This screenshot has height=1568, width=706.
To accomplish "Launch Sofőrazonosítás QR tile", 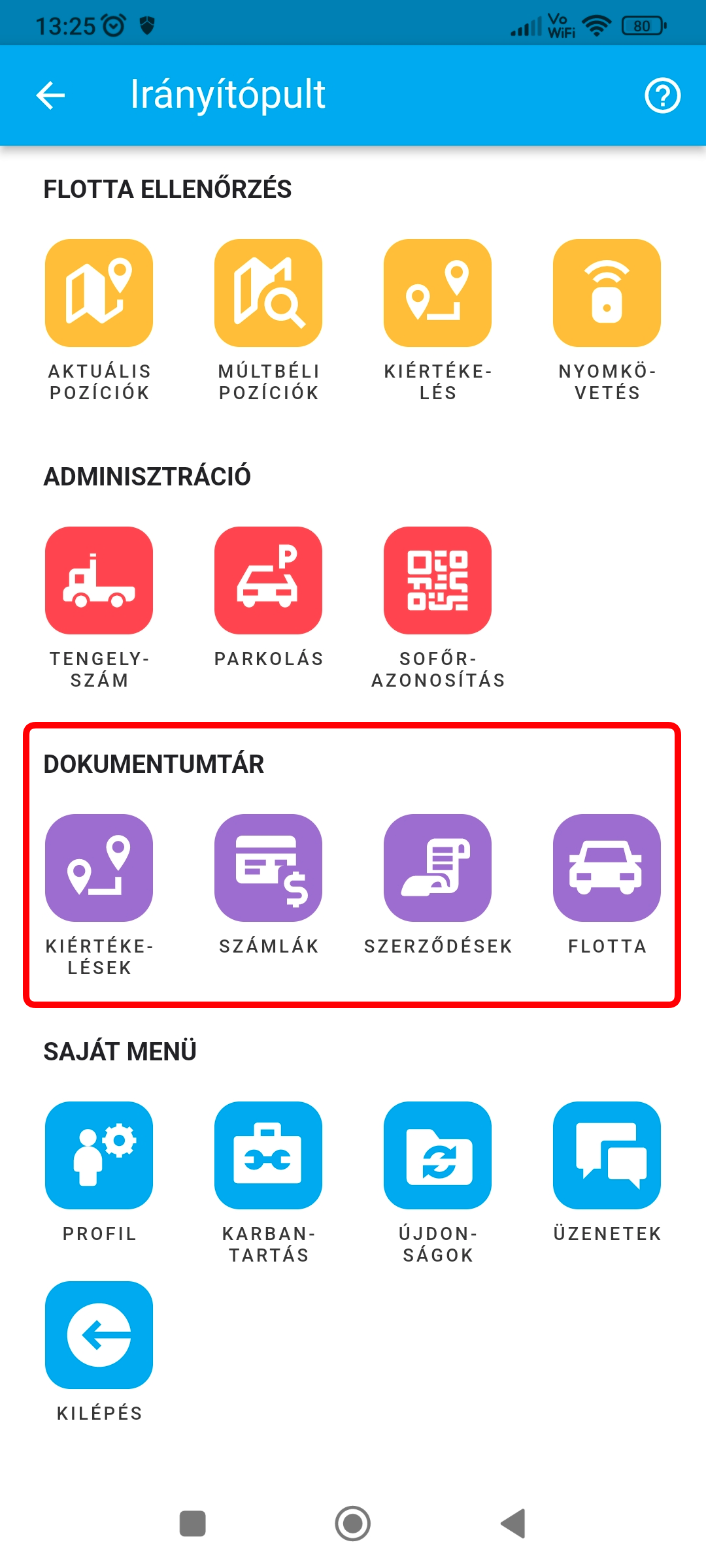I will (437, 581).
